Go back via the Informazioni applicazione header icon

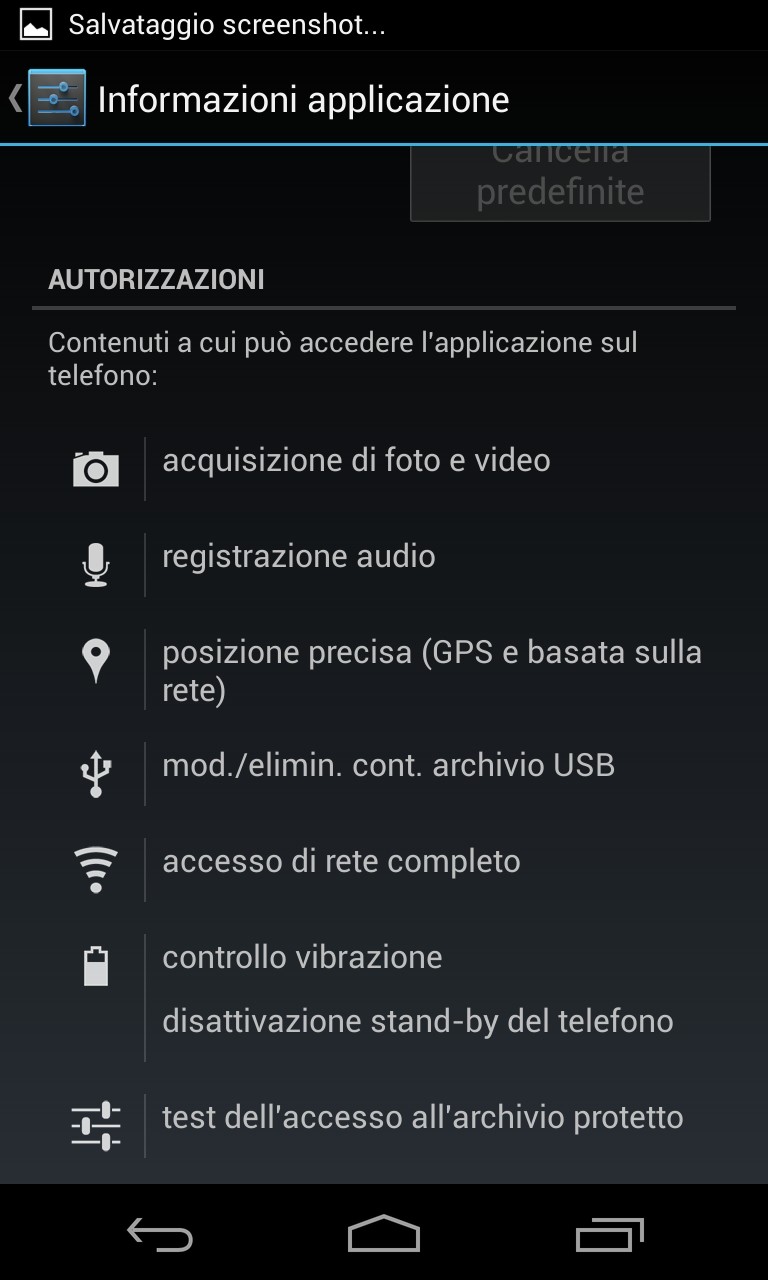point(48,98)
